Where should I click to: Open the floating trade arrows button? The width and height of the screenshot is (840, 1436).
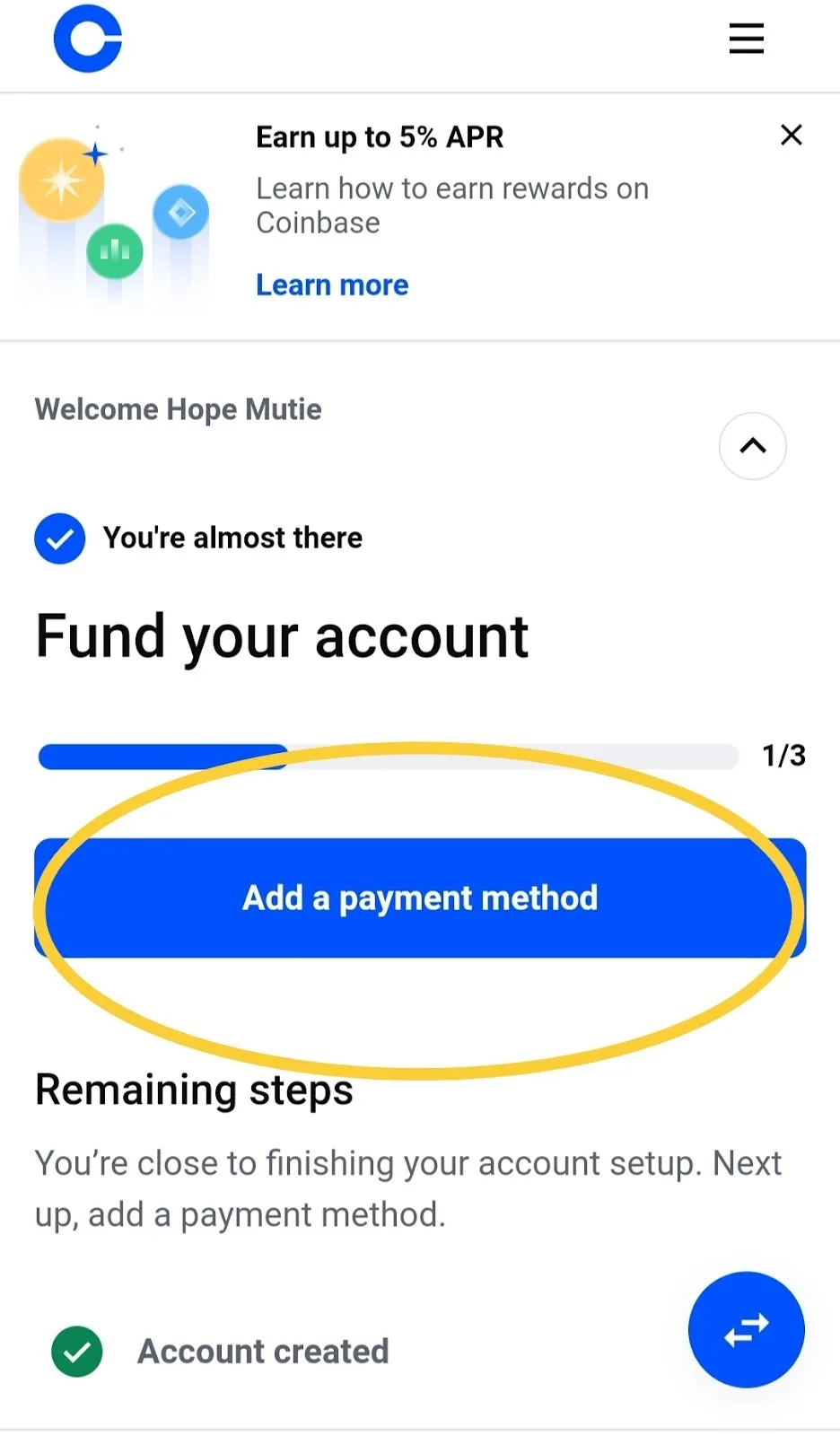click(x=746, y=1329)
